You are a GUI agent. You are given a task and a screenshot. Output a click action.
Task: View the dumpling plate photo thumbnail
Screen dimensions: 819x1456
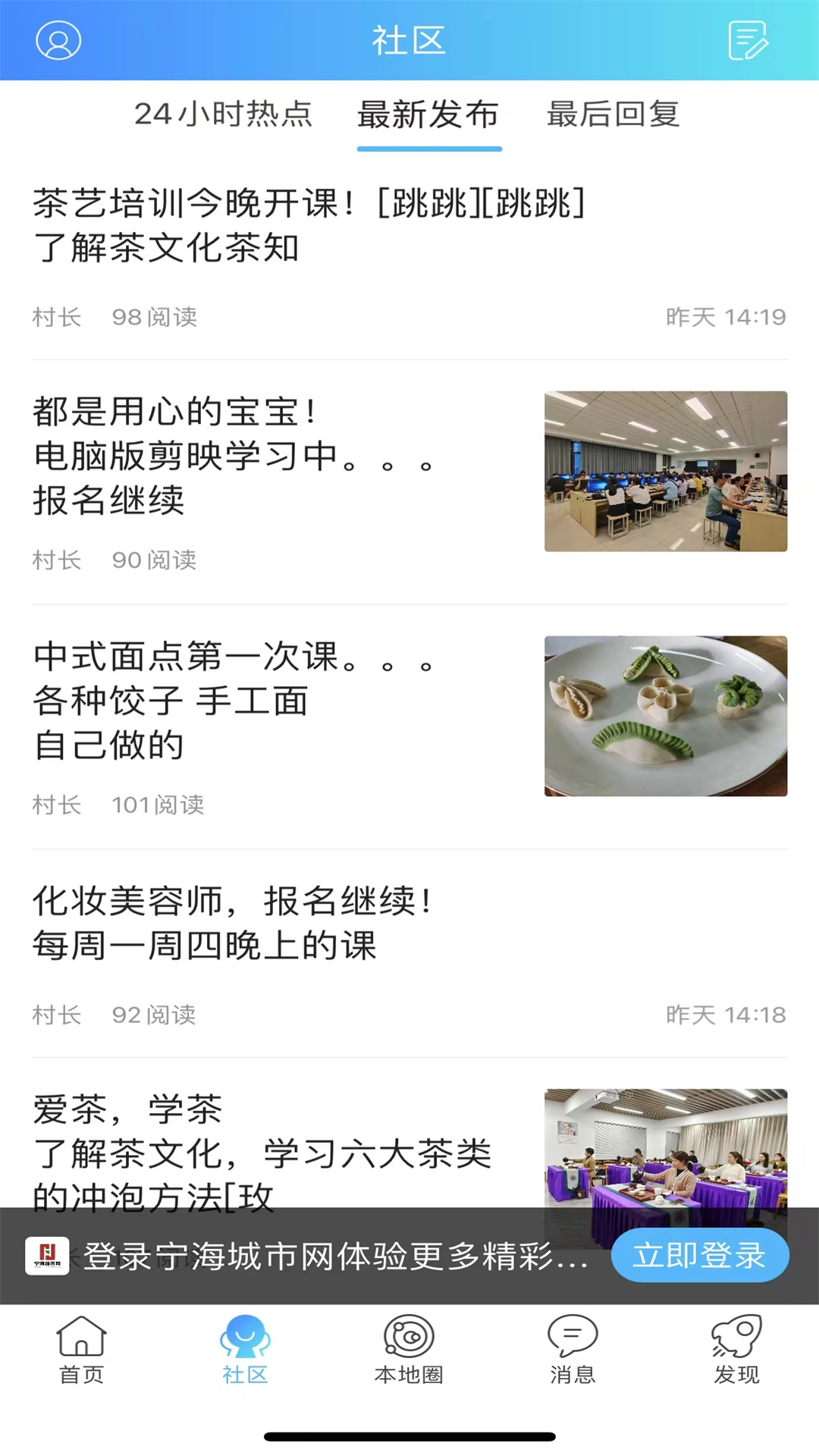[x=665, y=717]
